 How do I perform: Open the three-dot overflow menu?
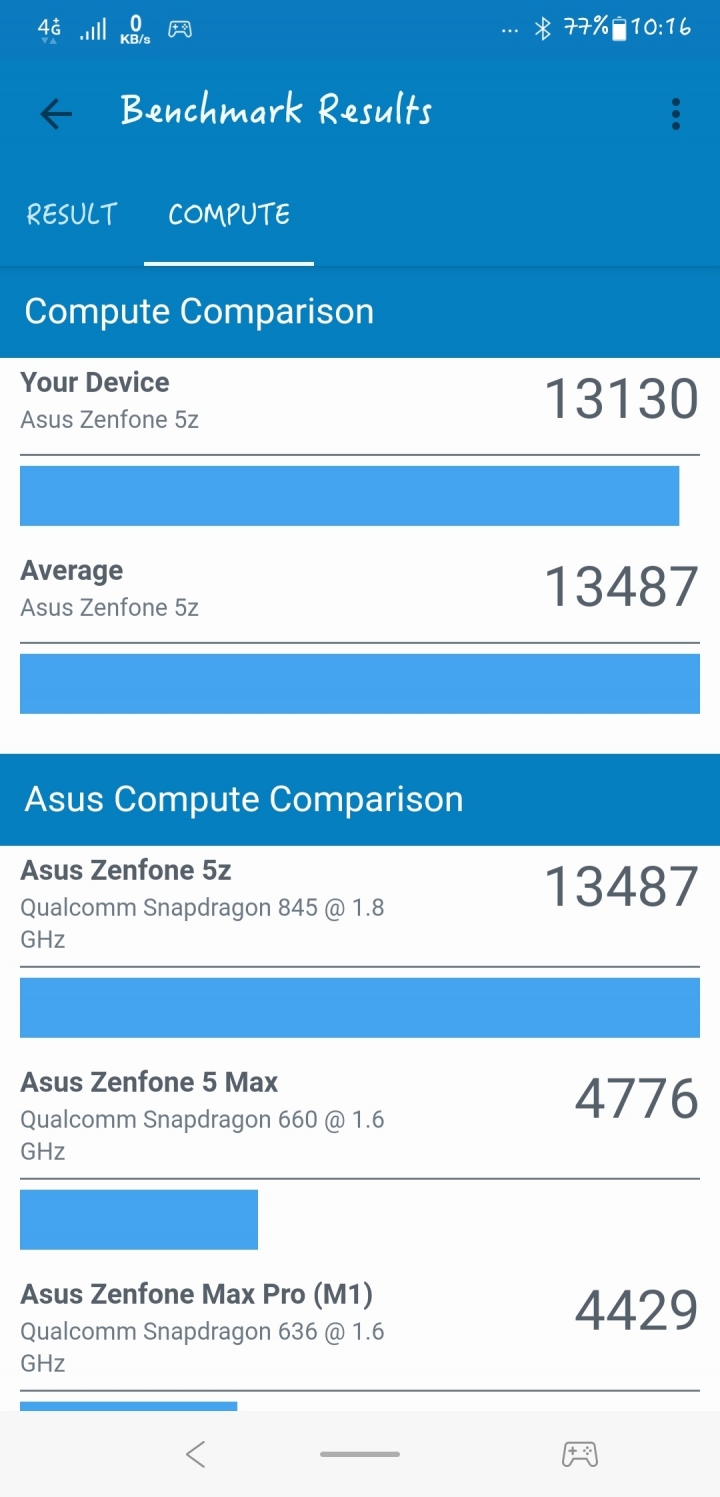coord(676,114)
